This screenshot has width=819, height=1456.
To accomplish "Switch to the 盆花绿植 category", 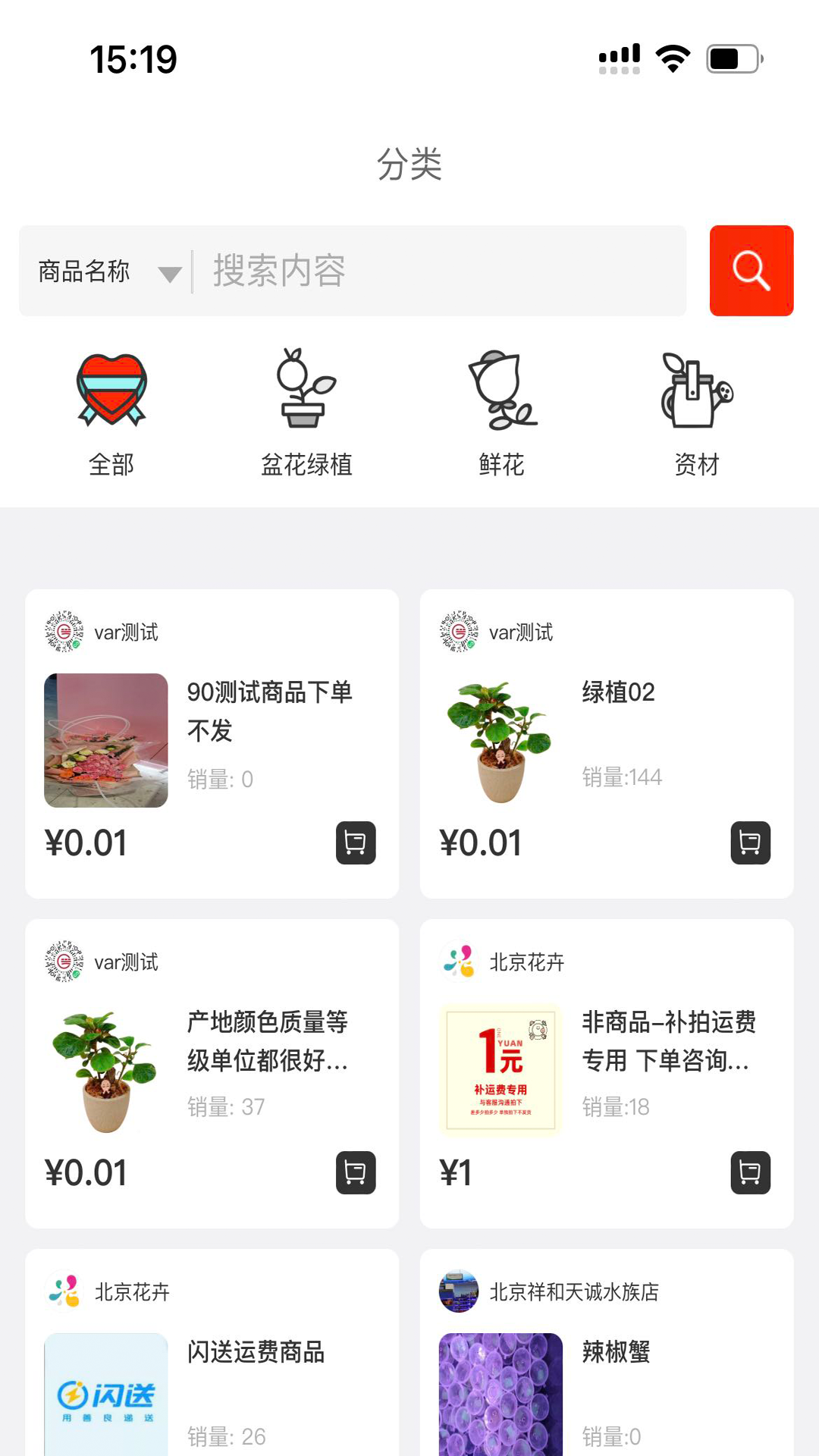I will coord(306,415).
